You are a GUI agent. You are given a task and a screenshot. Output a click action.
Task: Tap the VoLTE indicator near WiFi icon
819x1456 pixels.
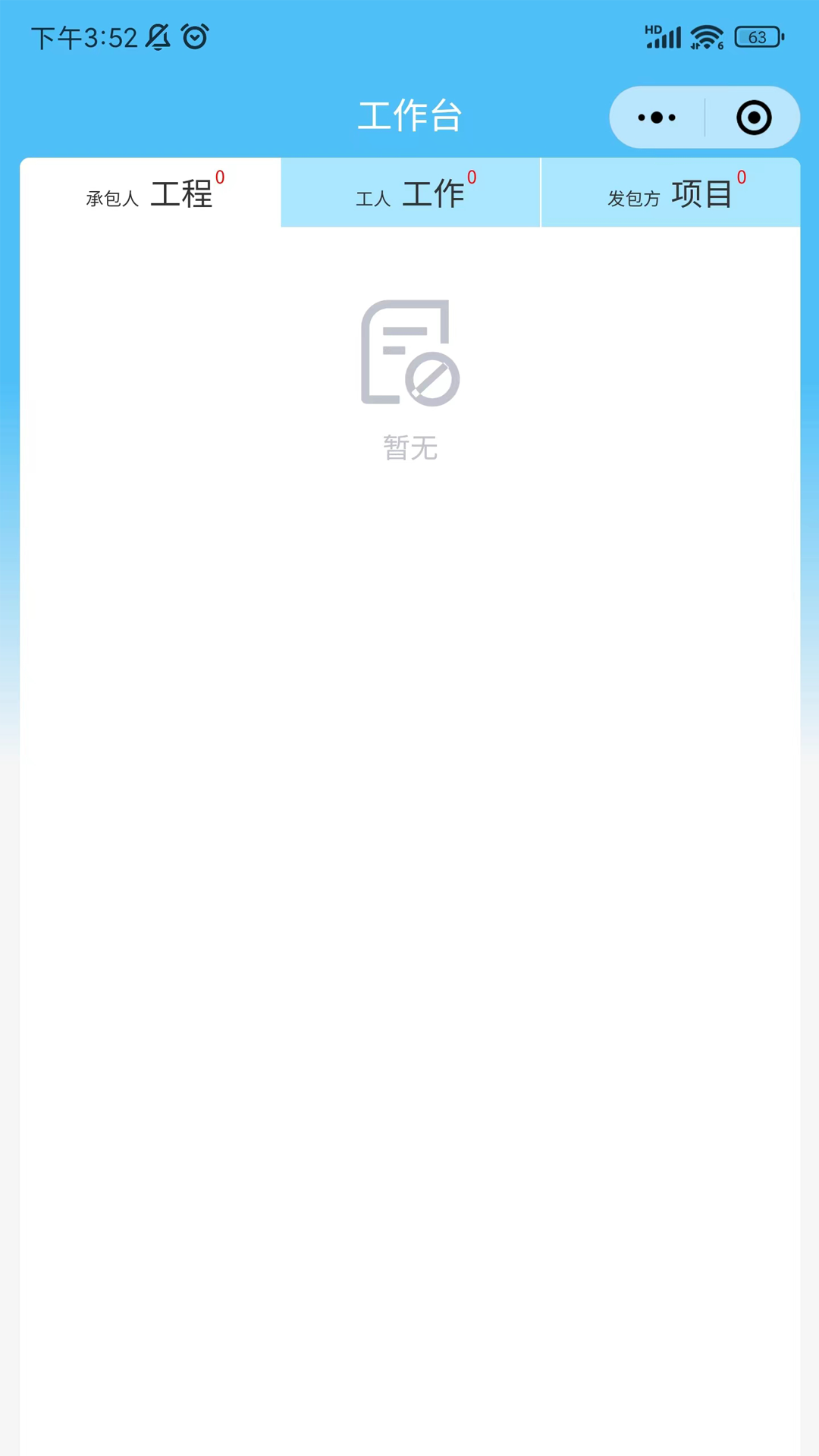(697, 45)
